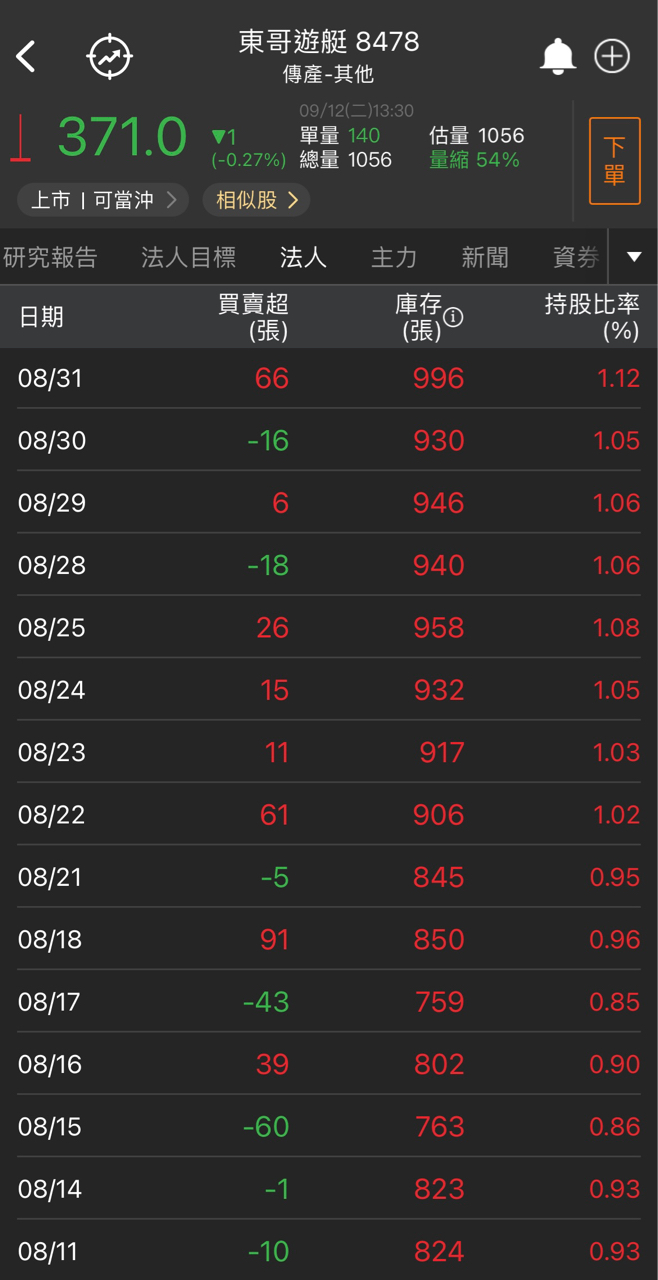Screen dimensions: 658x1280
Task: Go back with the arrow icon
Action: [x=27, y=57]
